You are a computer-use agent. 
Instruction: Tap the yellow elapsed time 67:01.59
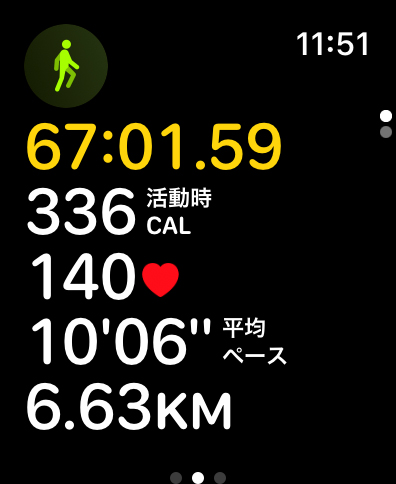[x=154, y=147]
